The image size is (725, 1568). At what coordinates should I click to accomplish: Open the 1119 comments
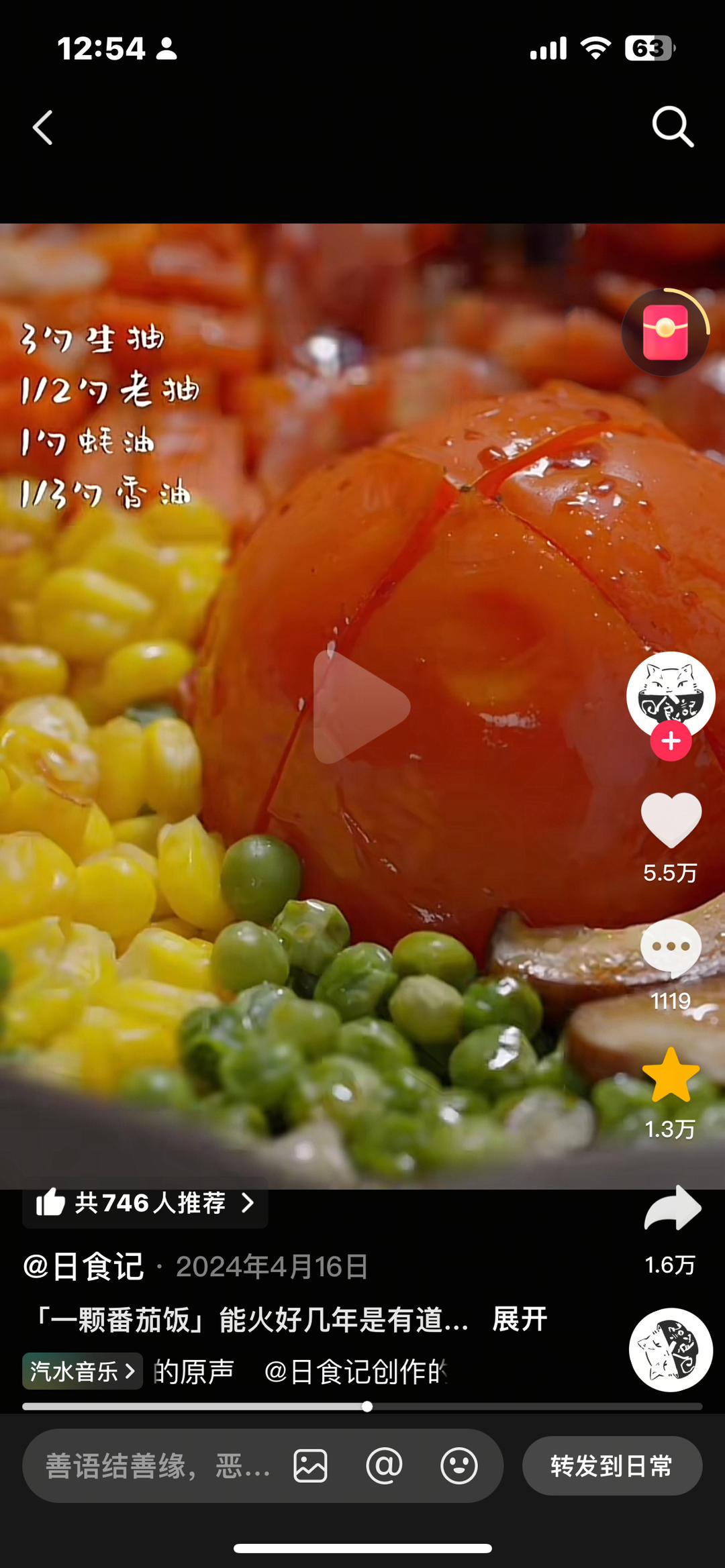[x=671, y=947]
